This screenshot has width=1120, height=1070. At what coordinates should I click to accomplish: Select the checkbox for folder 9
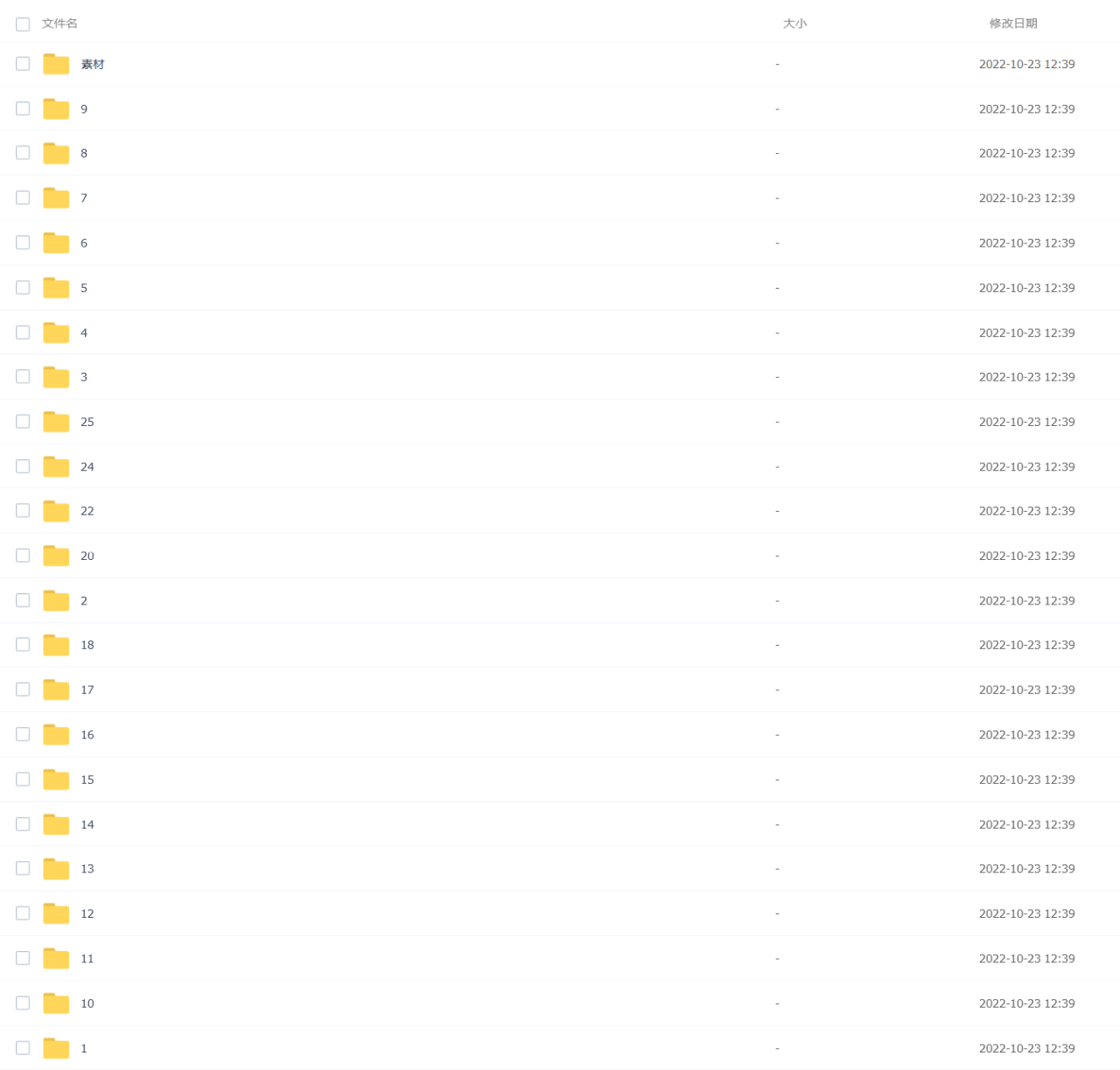point(23,108)
